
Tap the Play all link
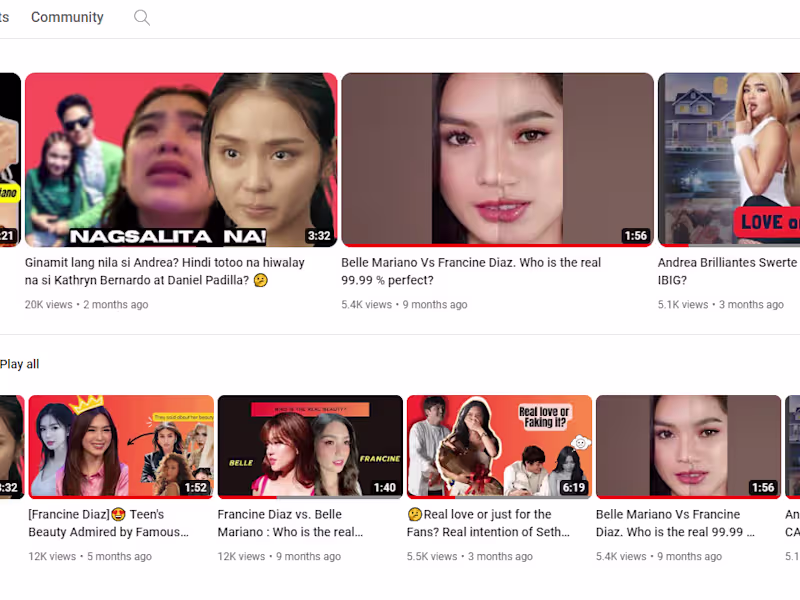pos(19,364)
